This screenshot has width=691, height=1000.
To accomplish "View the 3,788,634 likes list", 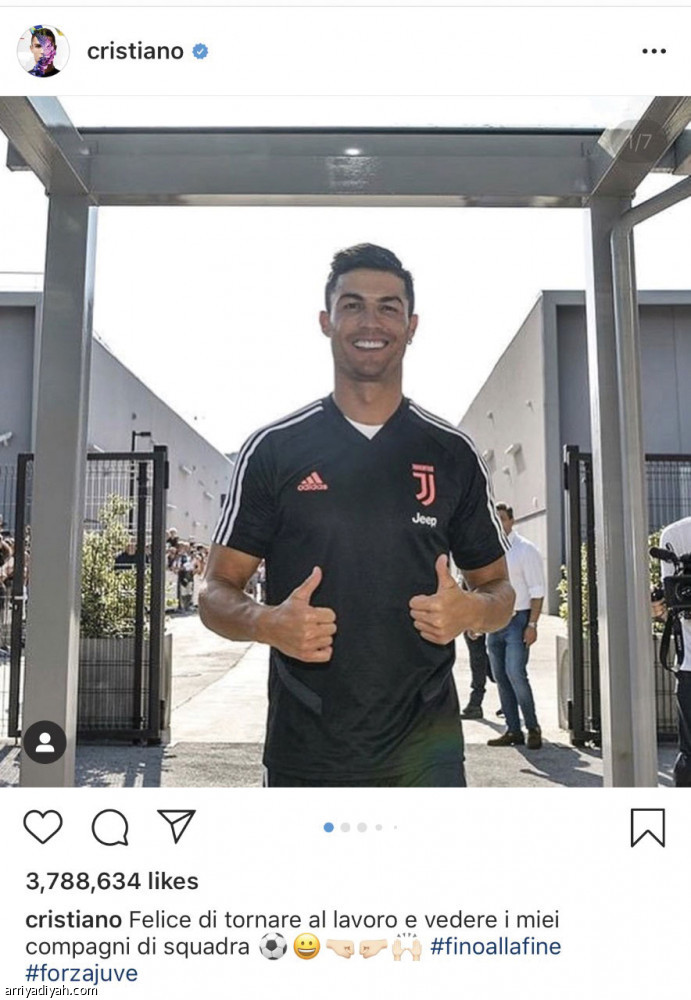I will [112, 881].
